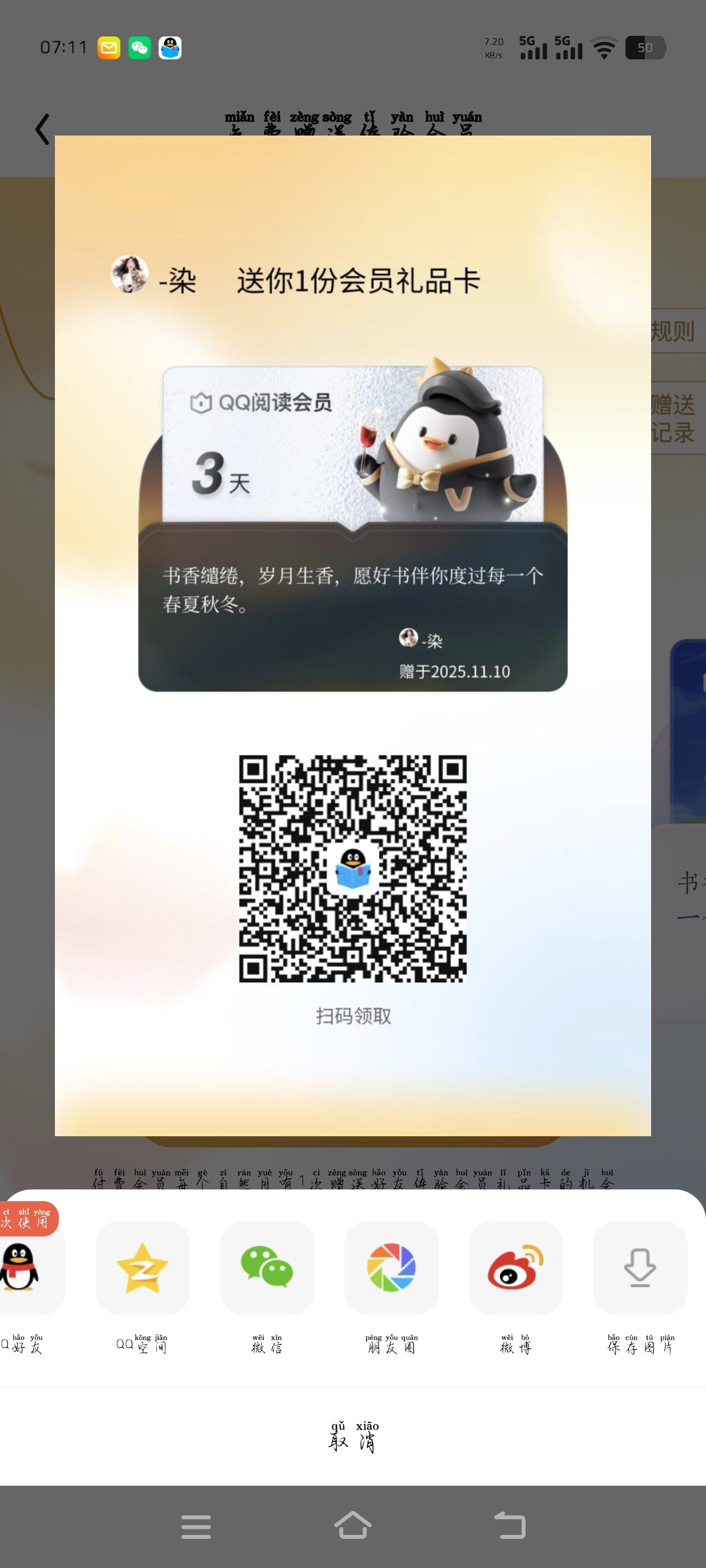Share gift card to QQ空间
This screenshot has width=706, height=1568.
[x=142, y=1268]
